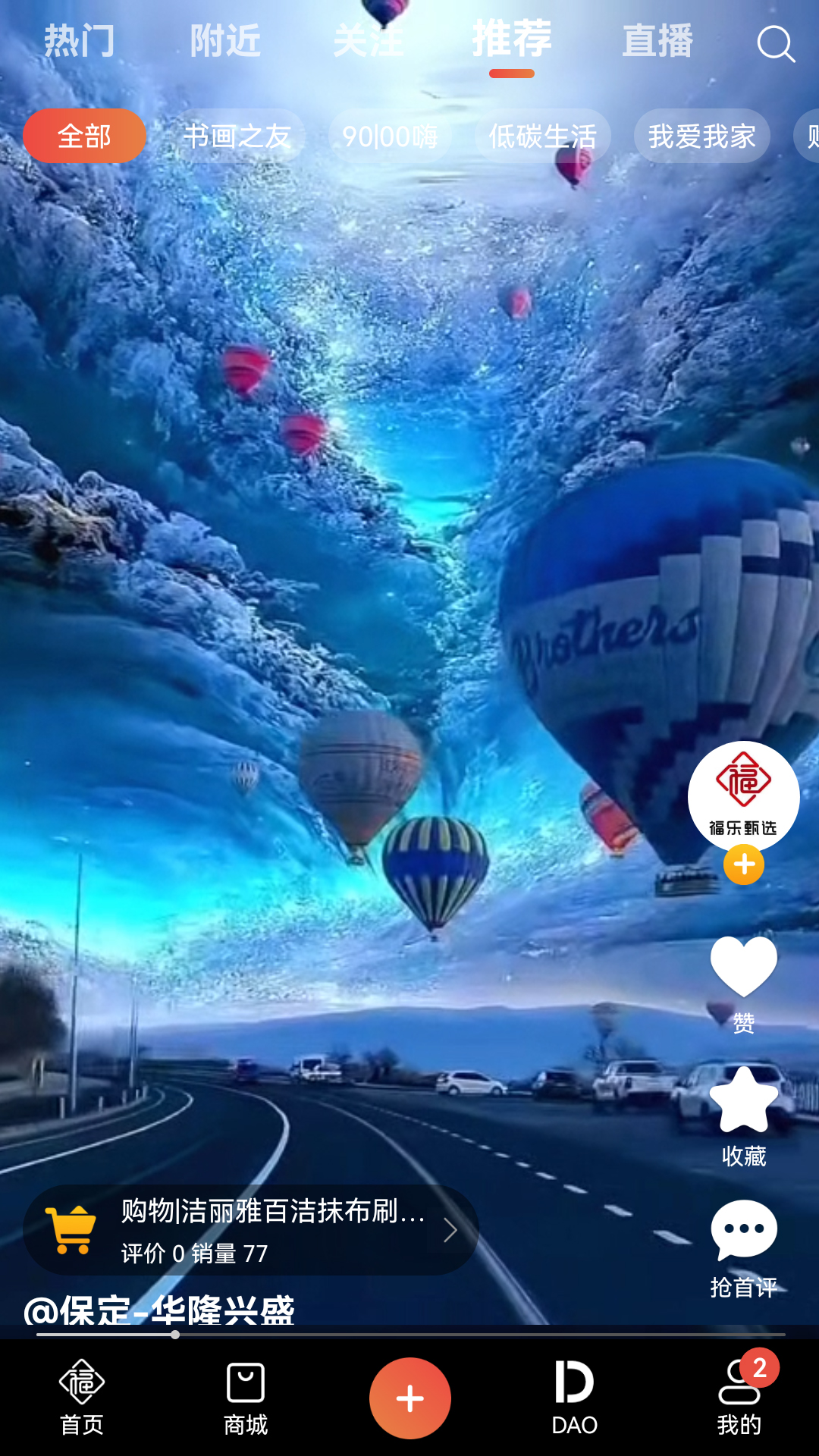819x1456 pixels.
Task: Open the 关注 tab
Action: (369, 41)
